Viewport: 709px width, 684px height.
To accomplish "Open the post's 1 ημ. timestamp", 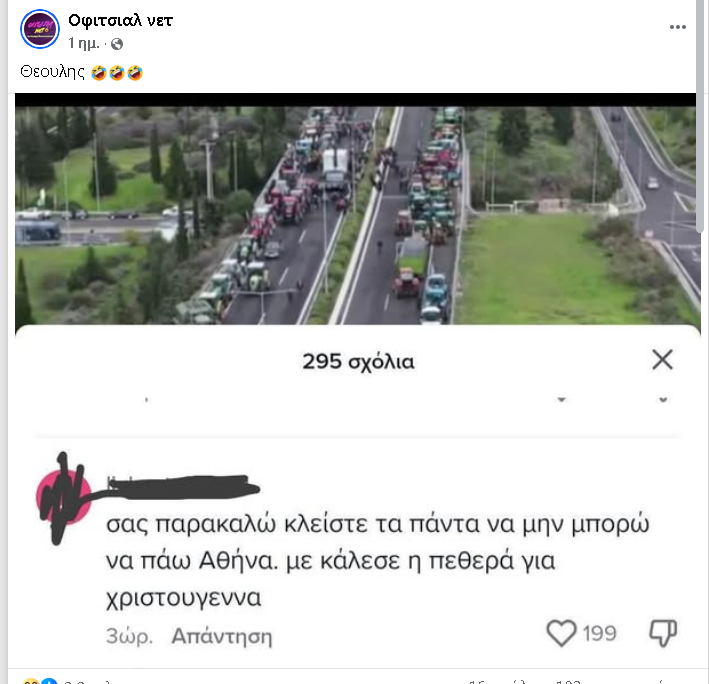I will (85, 43).
